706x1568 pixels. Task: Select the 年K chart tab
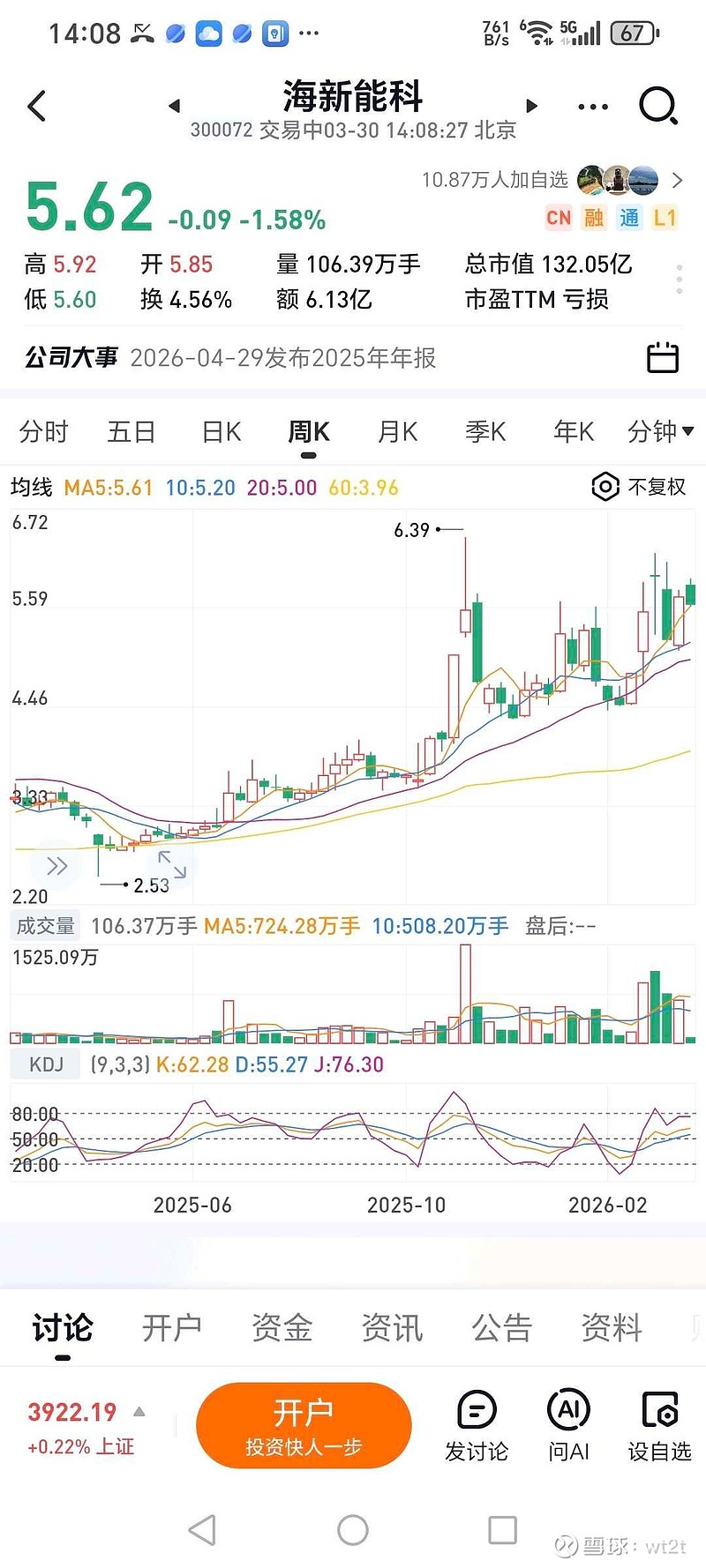tap(574, 432)
